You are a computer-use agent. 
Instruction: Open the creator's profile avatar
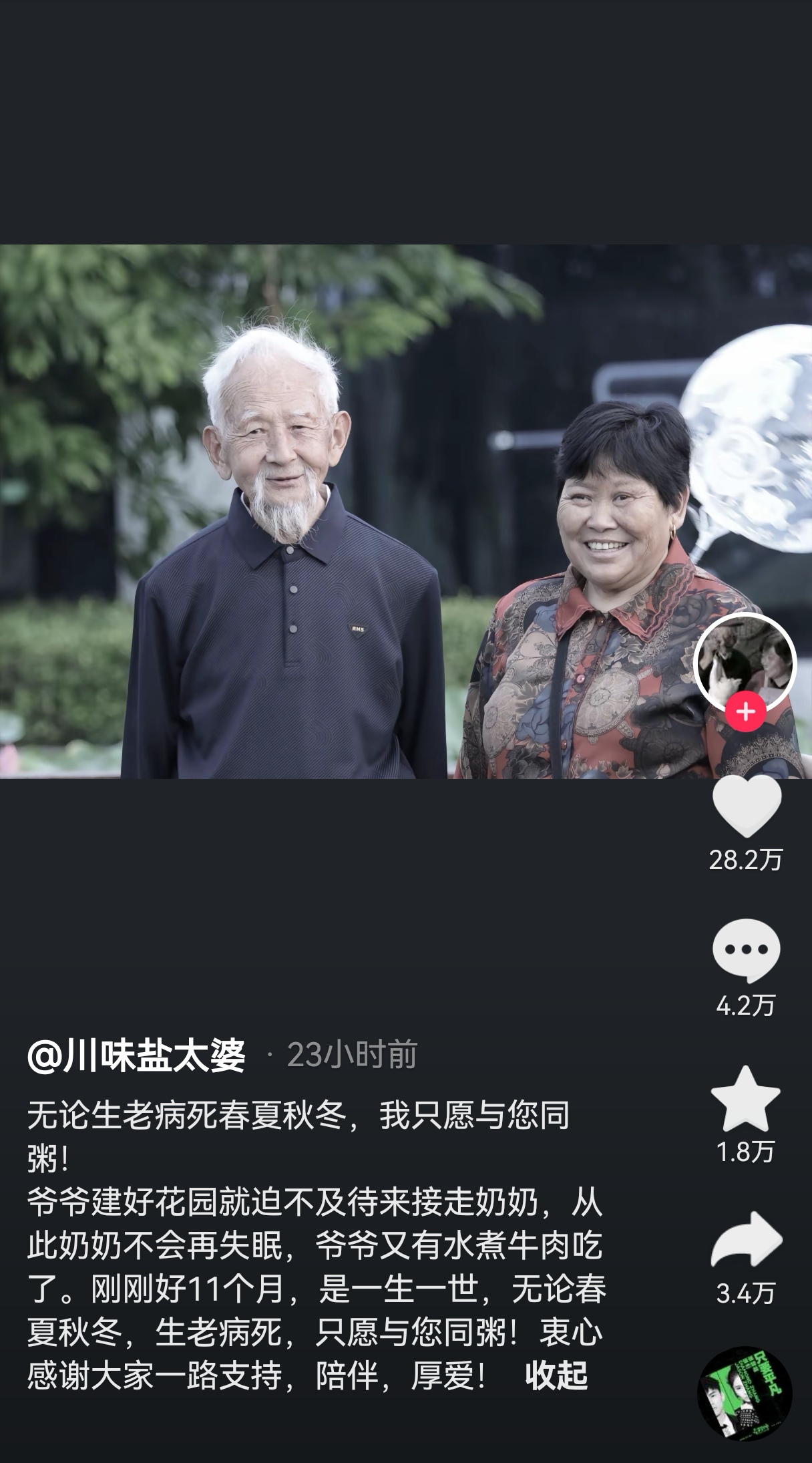coord(745,661)
